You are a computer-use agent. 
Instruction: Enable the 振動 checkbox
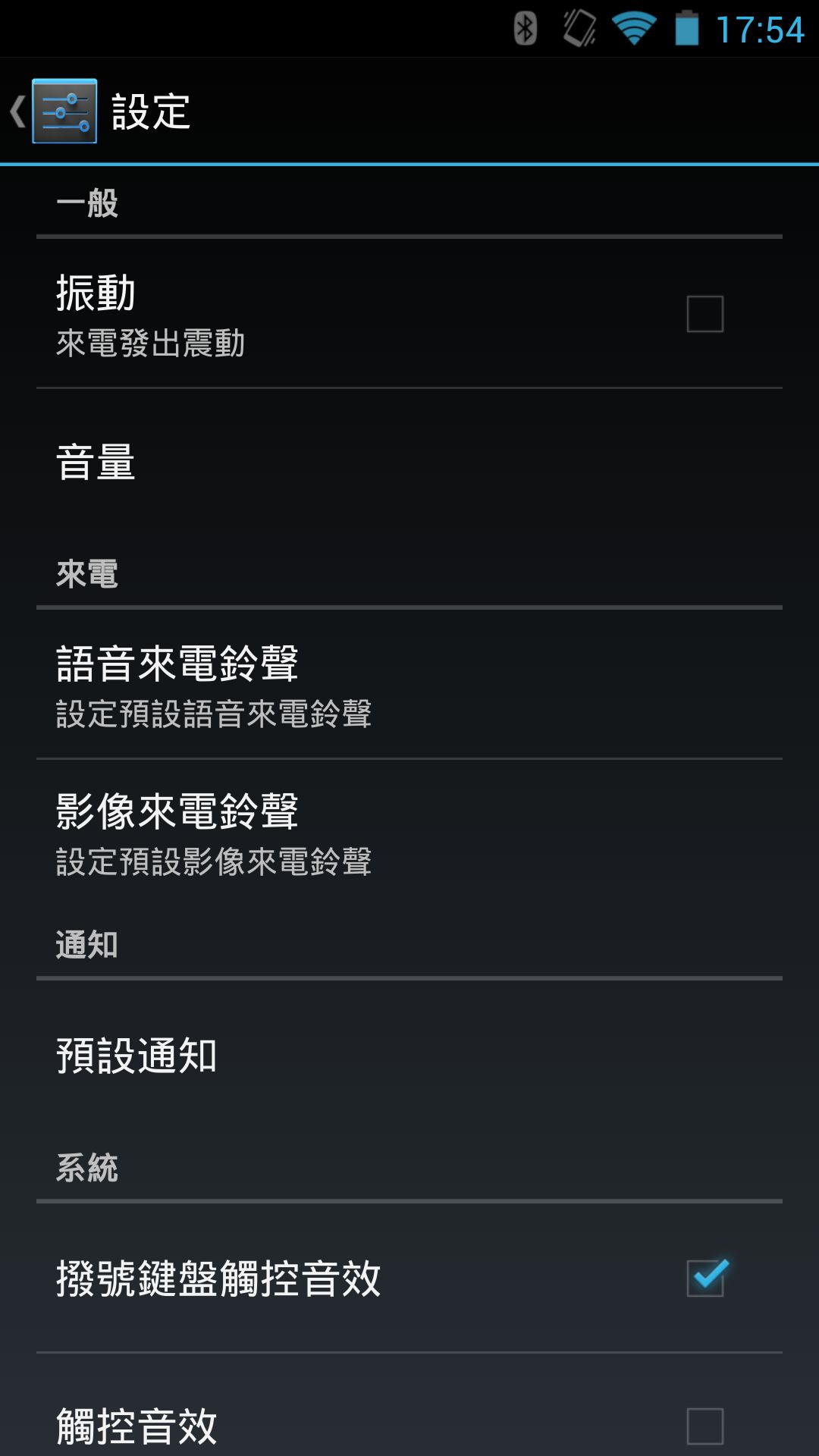coord(704,314)
